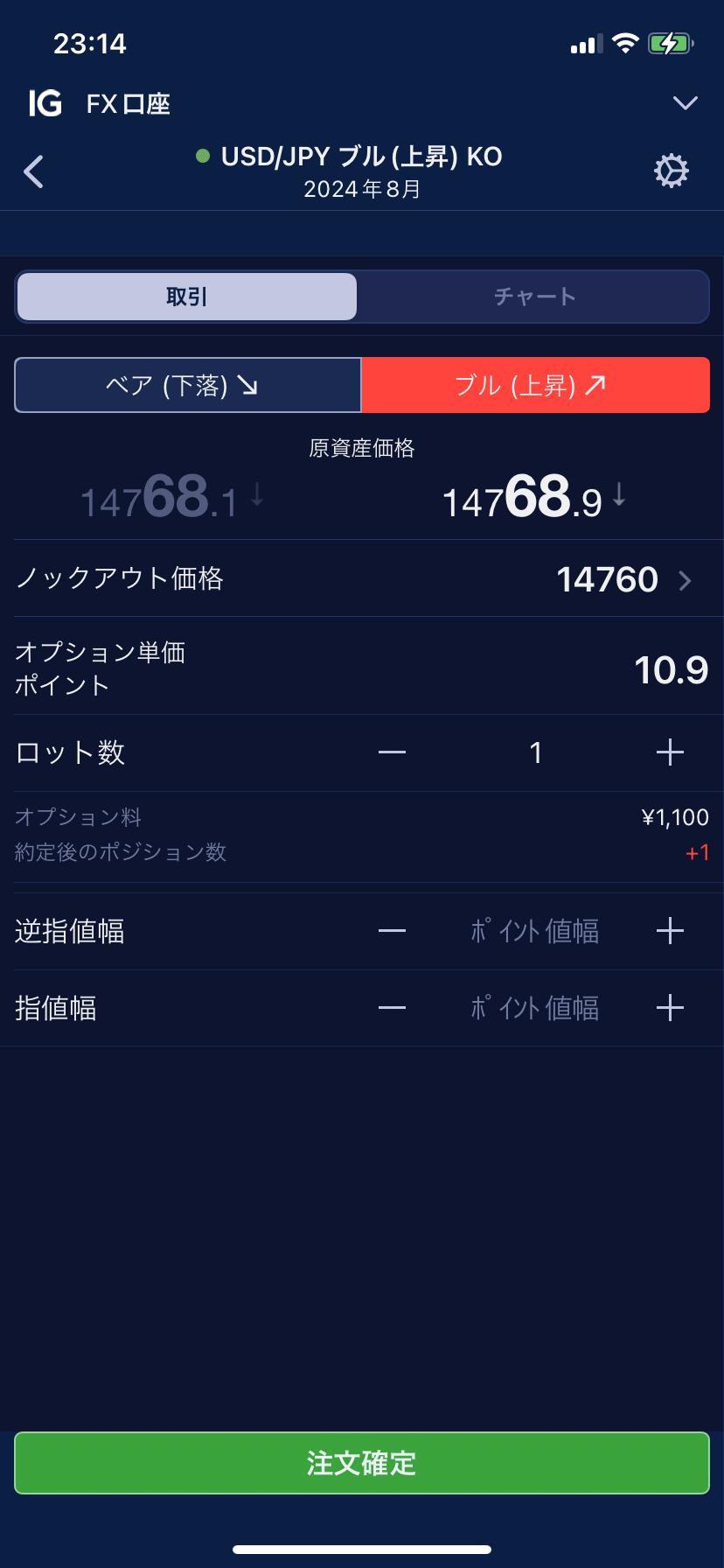The image size is (724, 1568).
Task: Enter 指値幅 point value field
Action: [535, 1008]
